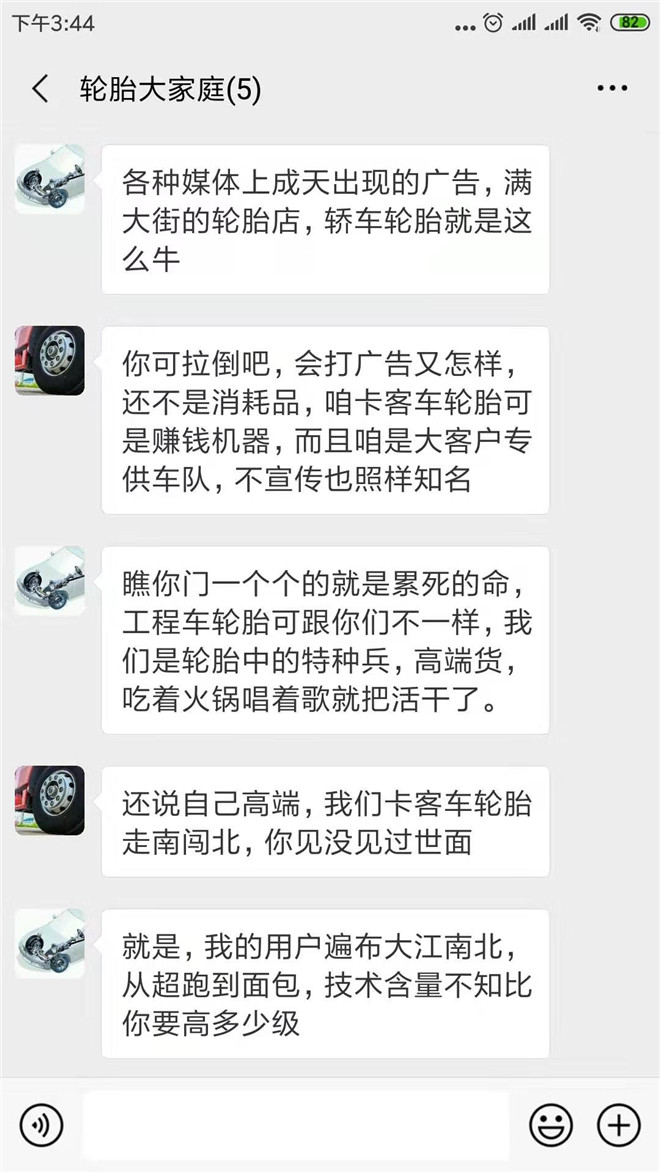Open avatar beside message starting 各种媒体上

50,179
